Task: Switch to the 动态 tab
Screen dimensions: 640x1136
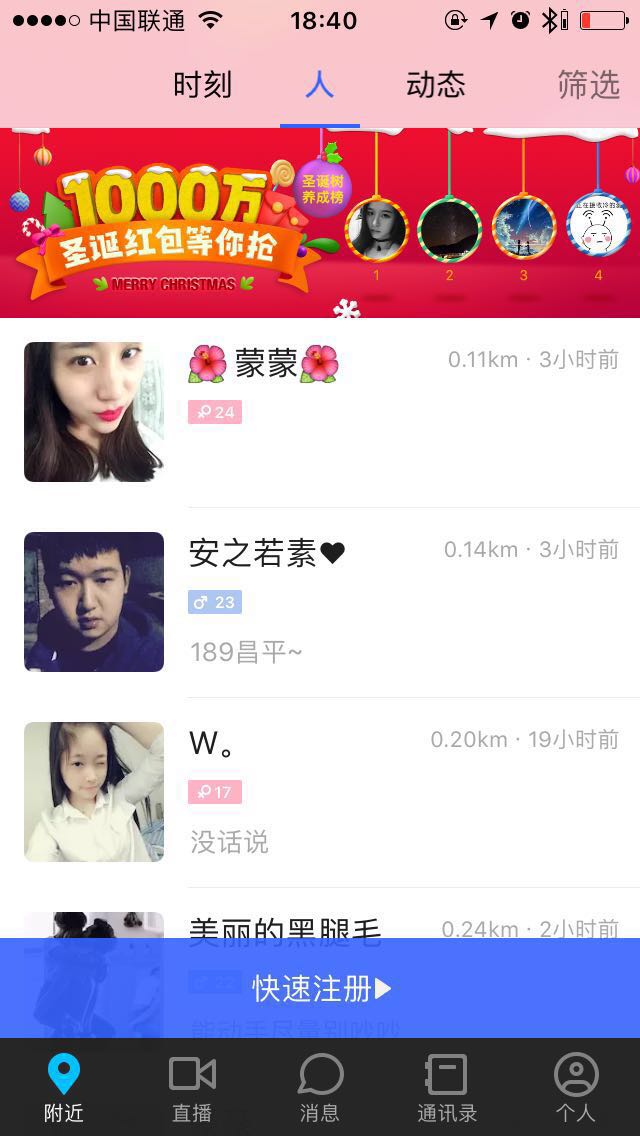Action: (x=435, y=85)
